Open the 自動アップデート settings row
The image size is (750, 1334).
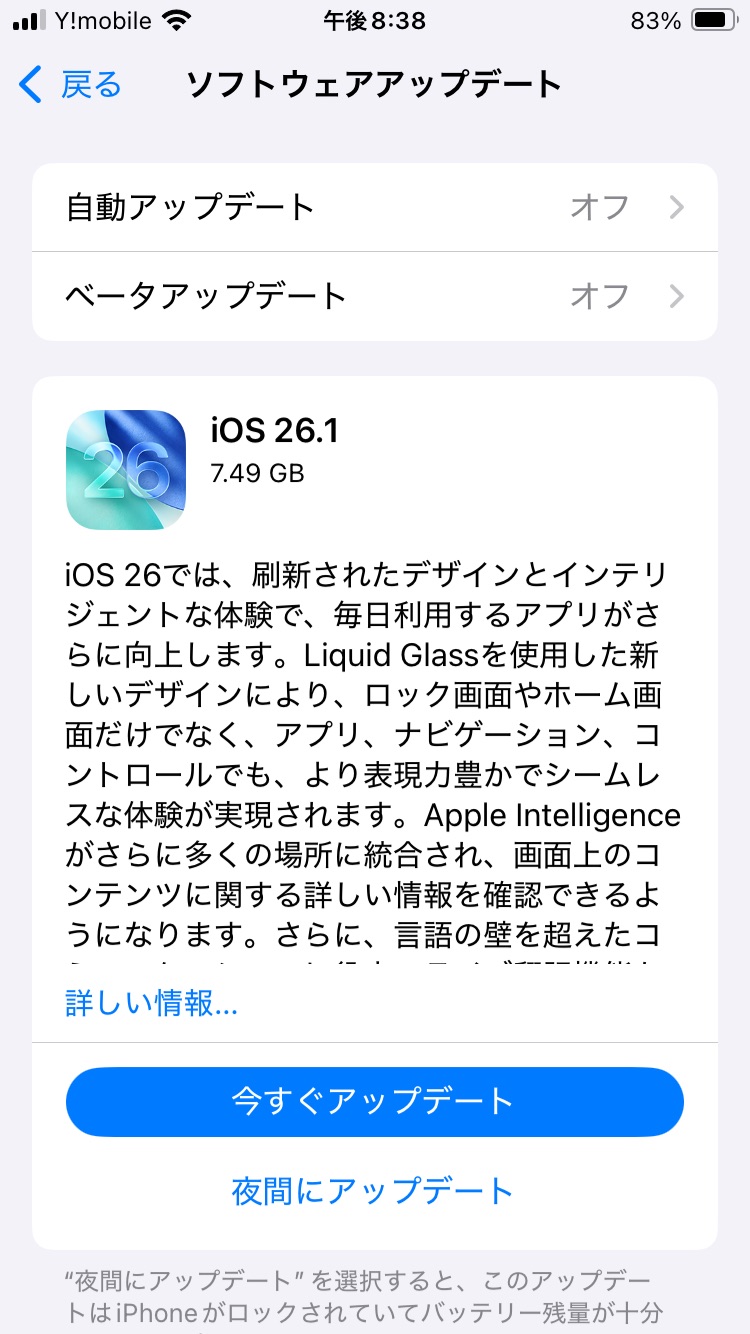click(x=374, y=208)
